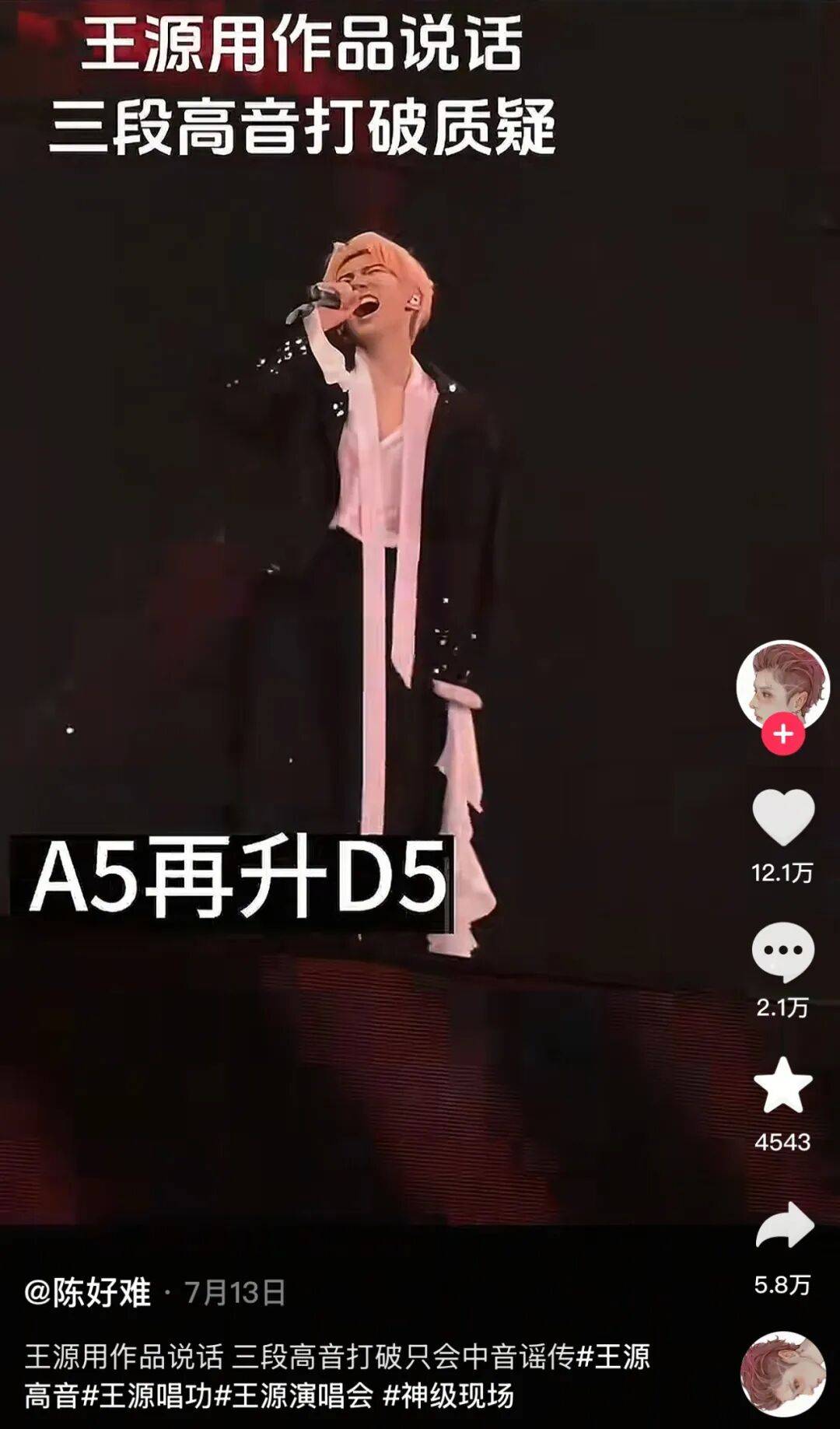840x1429 pixels.
Task: Open the rotating music disc
Action: tap(782, 1374)
